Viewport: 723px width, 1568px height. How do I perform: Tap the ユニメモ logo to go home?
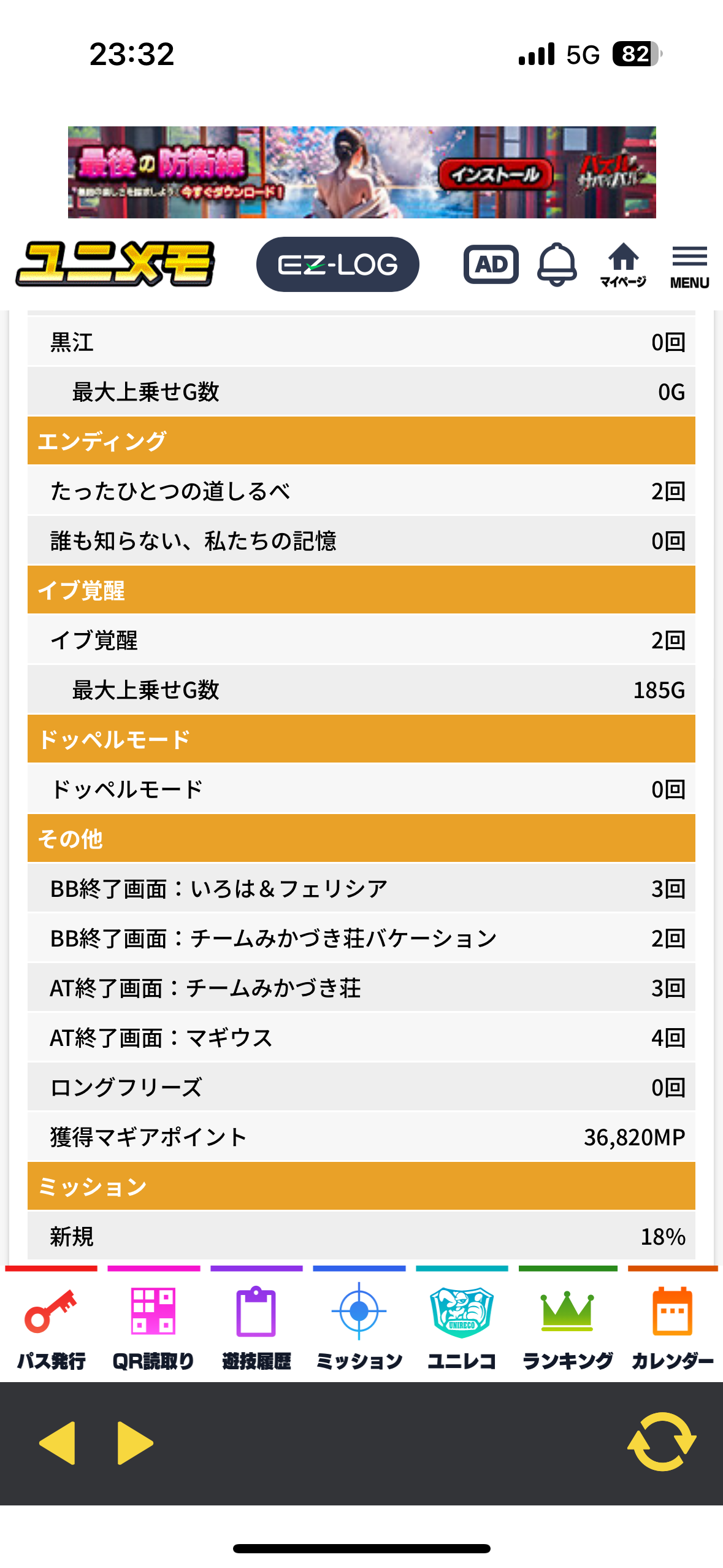click(x=115, y=264)
